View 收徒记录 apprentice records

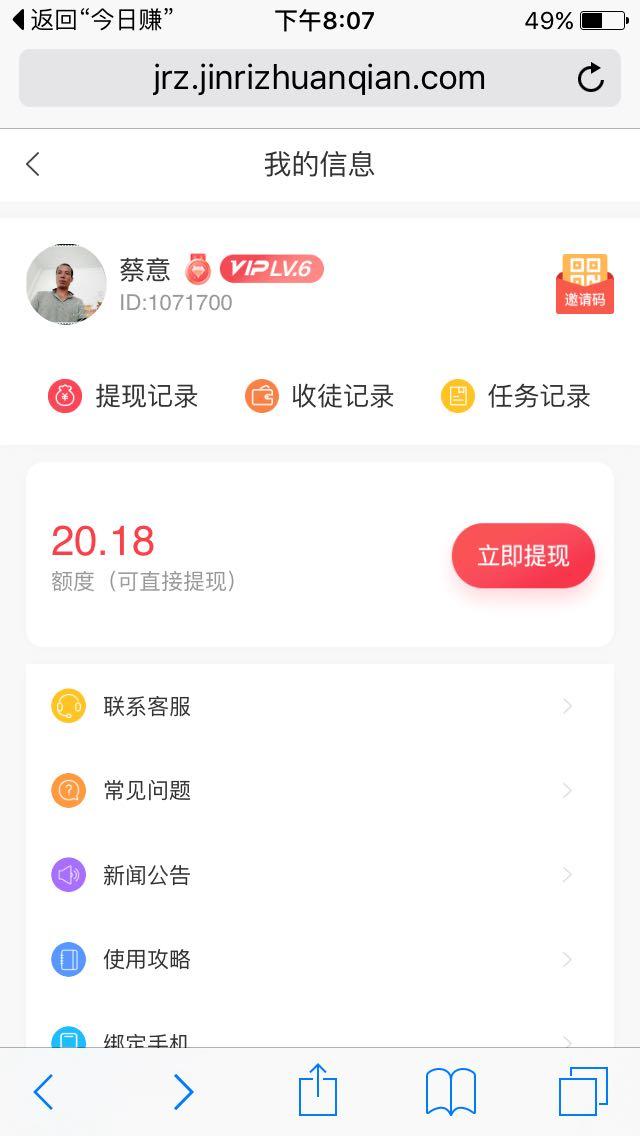[320, 396]
